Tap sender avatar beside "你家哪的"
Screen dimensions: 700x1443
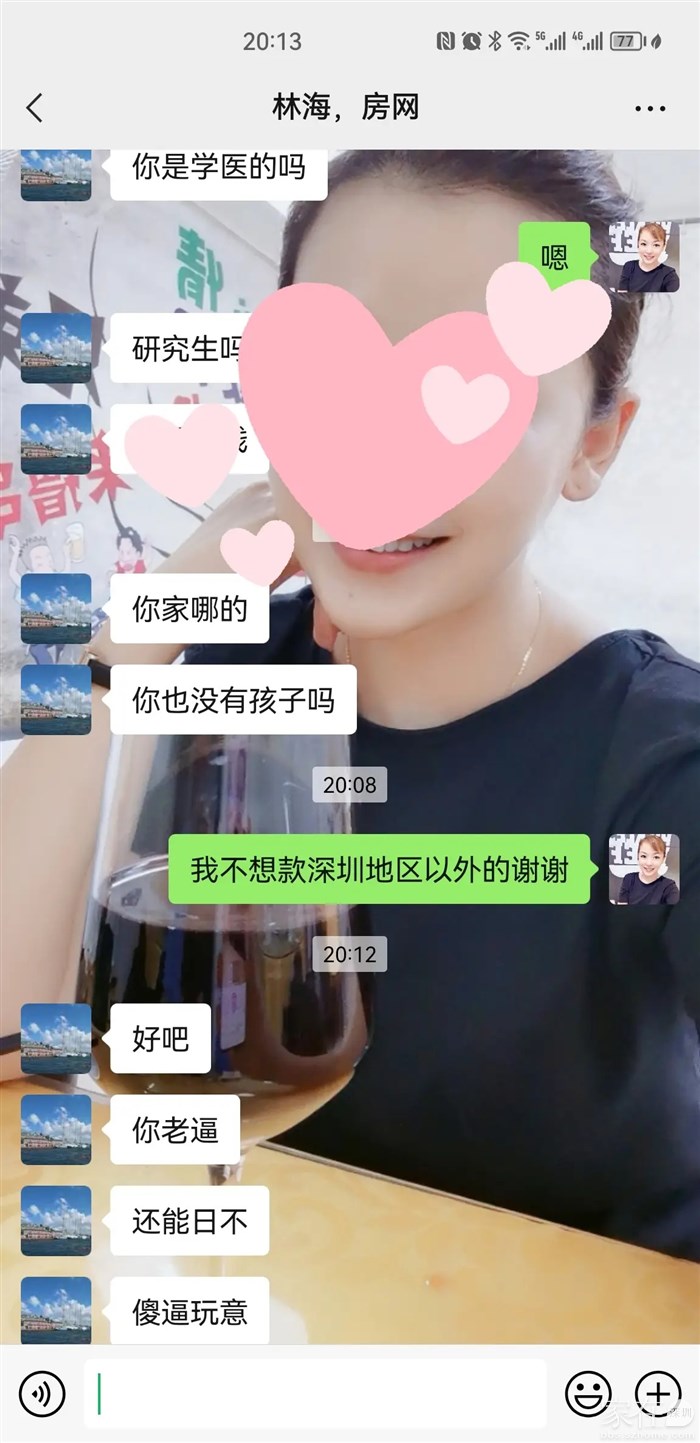[56, 609]
